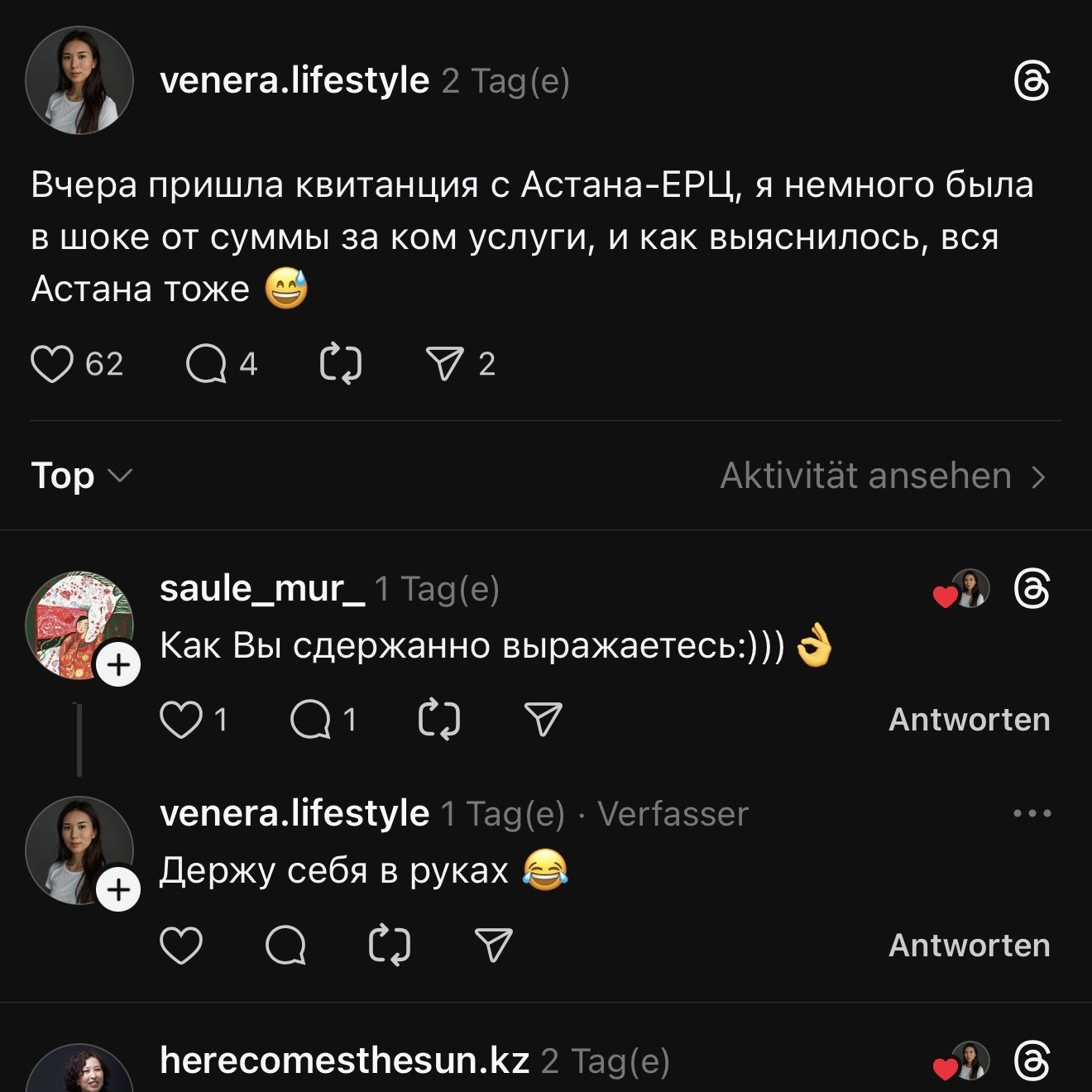Viewport: 1092px width, 1092px height.
Task: Repost venera.lifestyle's main post
Action: click(341, 364)
